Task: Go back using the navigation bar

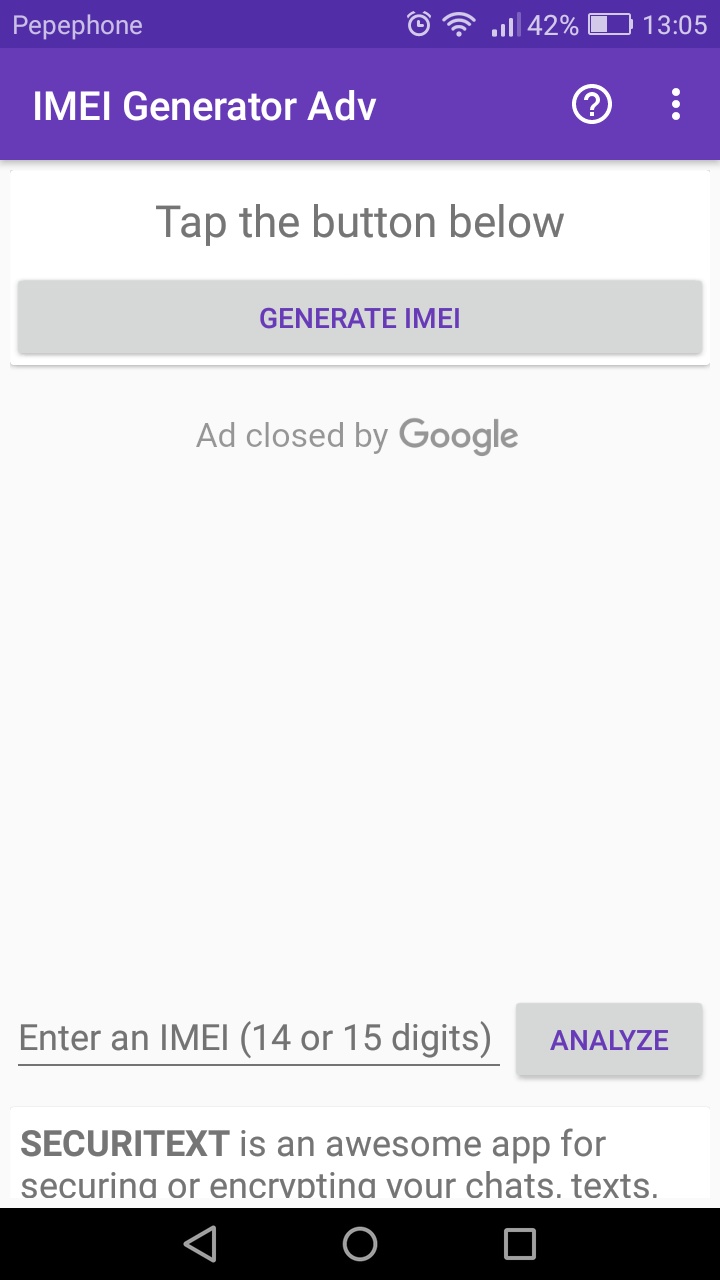Action: (x=200, y=1243)
